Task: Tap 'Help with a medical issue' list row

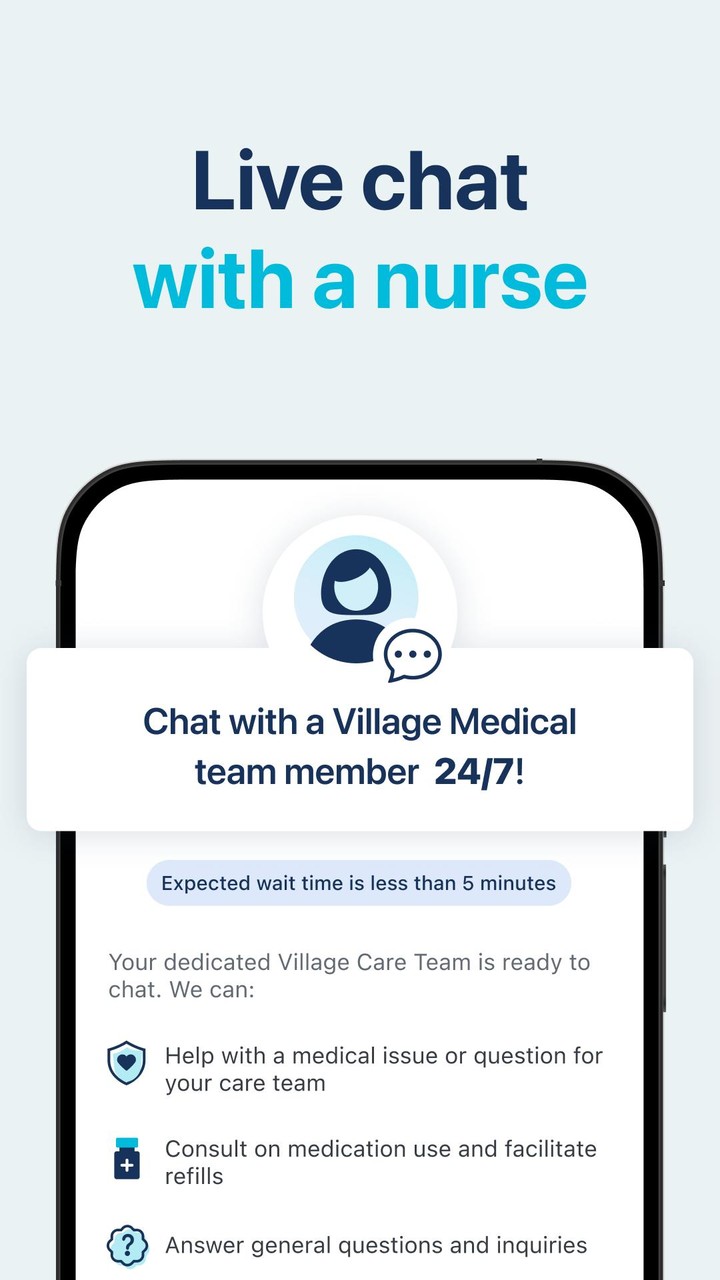Action: click(383, 1068)
